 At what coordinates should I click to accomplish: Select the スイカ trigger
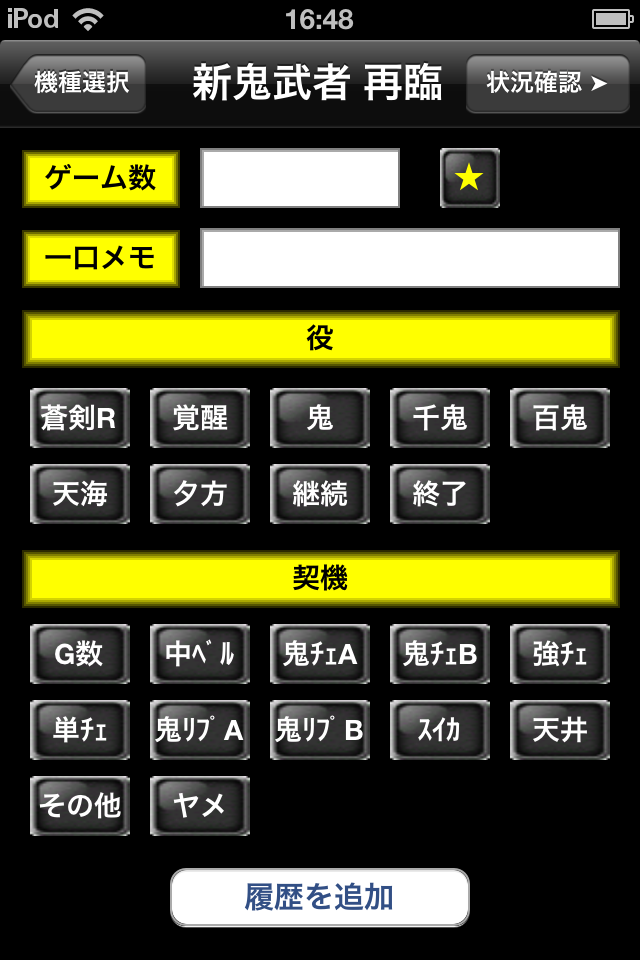point(440,730)
